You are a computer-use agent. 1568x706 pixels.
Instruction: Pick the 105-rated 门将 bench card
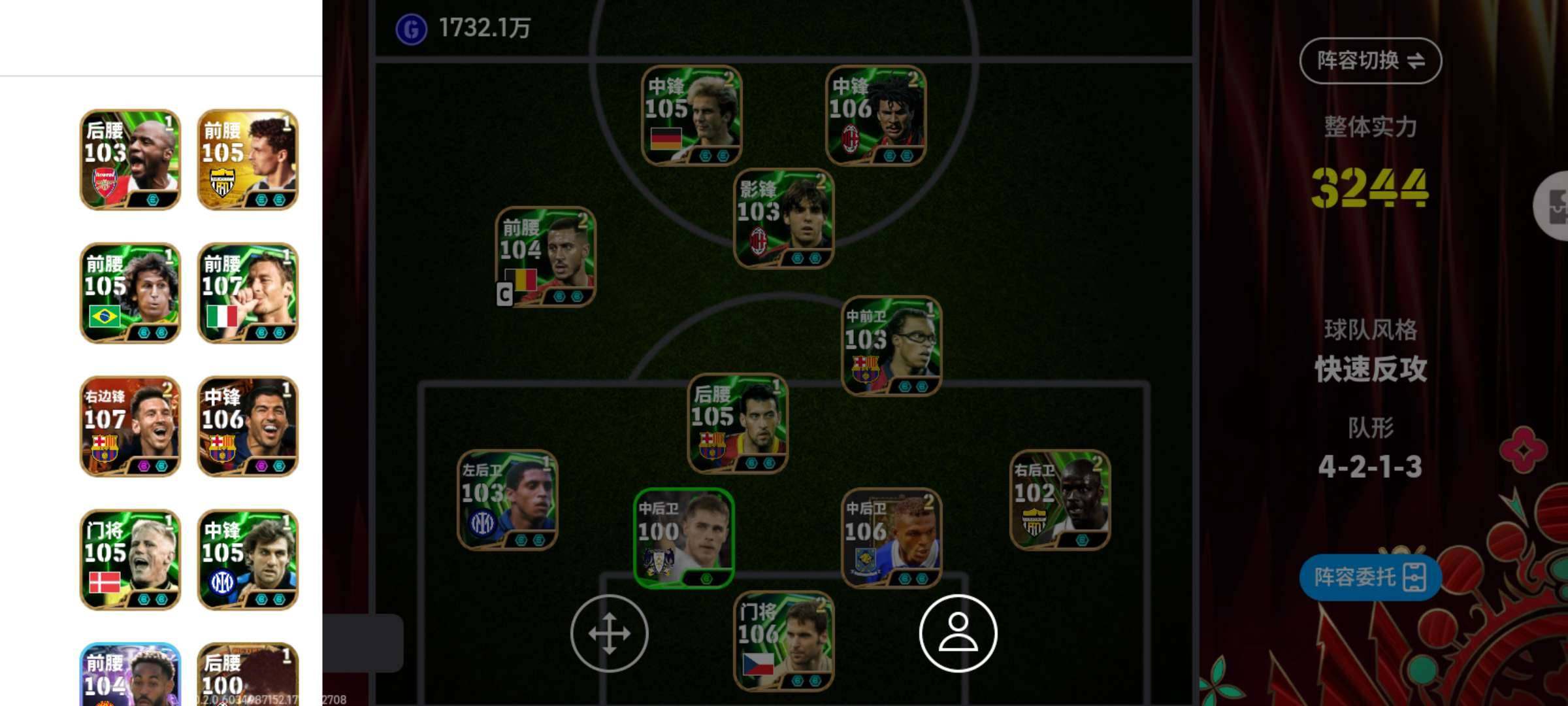[130, 560]
